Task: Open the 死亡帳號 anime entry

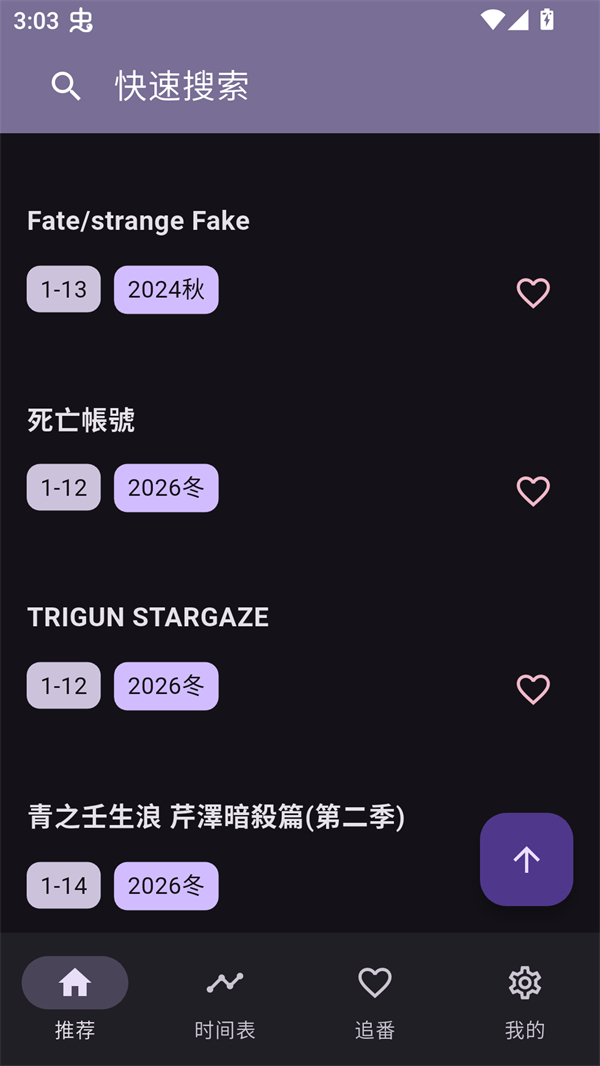Action: coord(81,420)
